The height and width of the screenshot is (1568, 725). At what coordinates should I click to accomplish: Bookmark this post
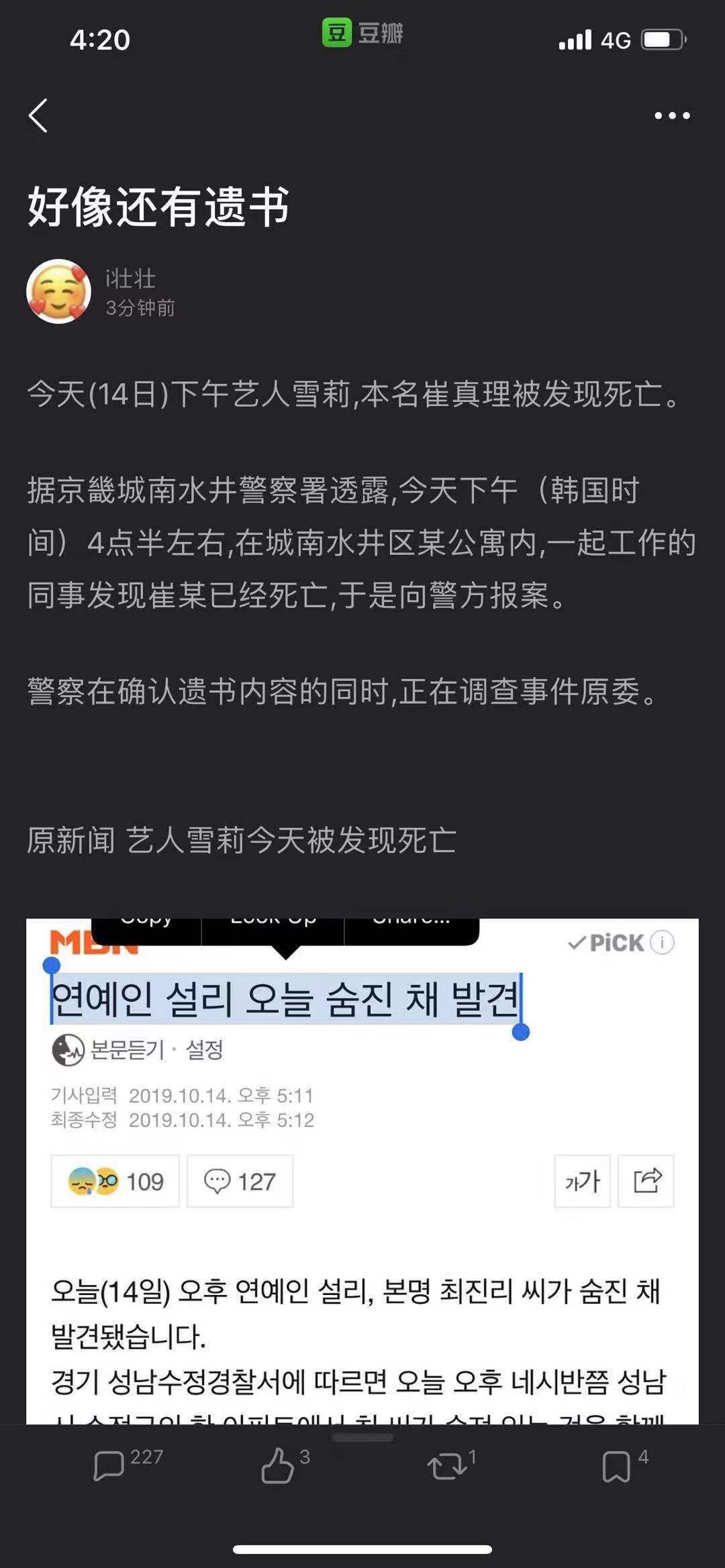pos(616,1465)
